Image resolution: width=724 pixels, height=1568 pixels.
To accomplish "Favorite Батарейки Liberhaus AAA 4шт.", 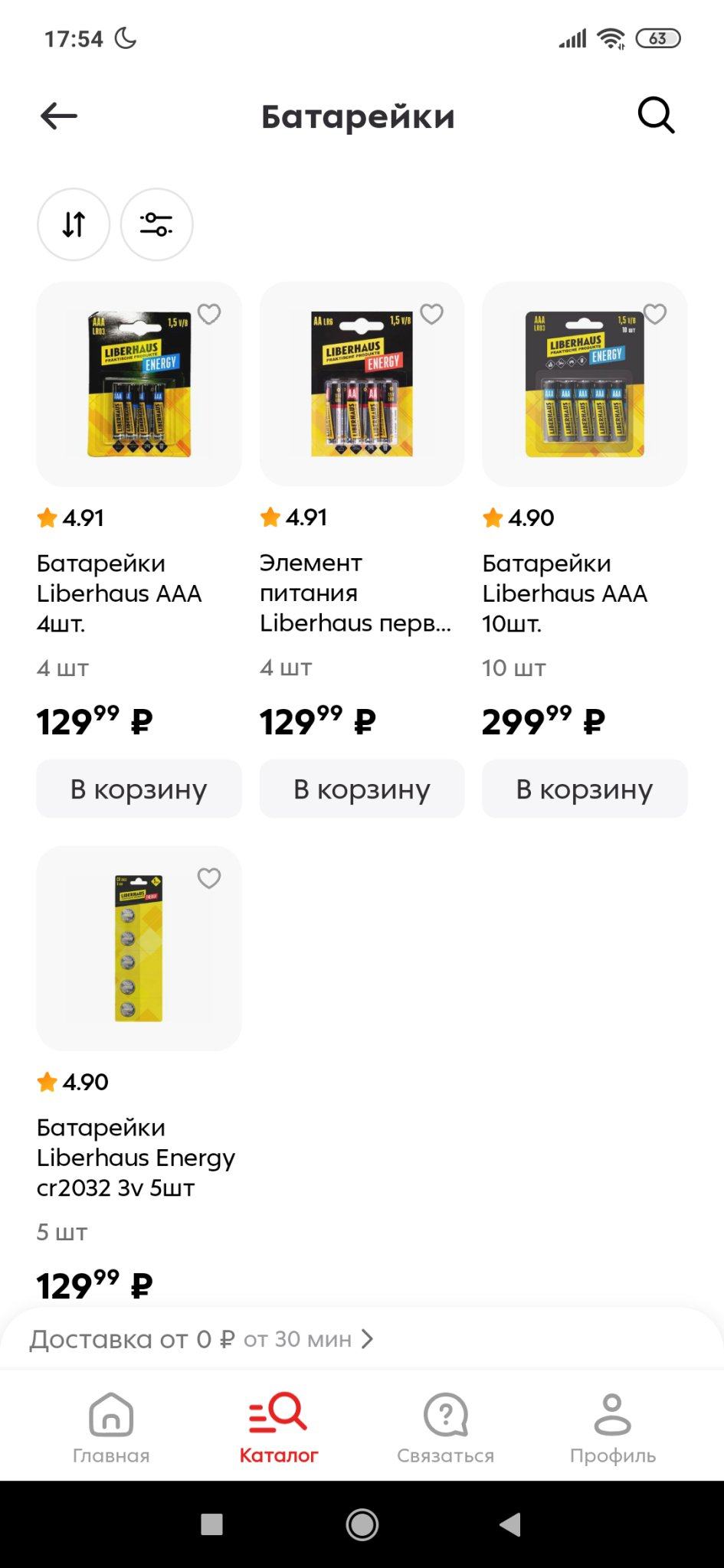I will [209, 314].
